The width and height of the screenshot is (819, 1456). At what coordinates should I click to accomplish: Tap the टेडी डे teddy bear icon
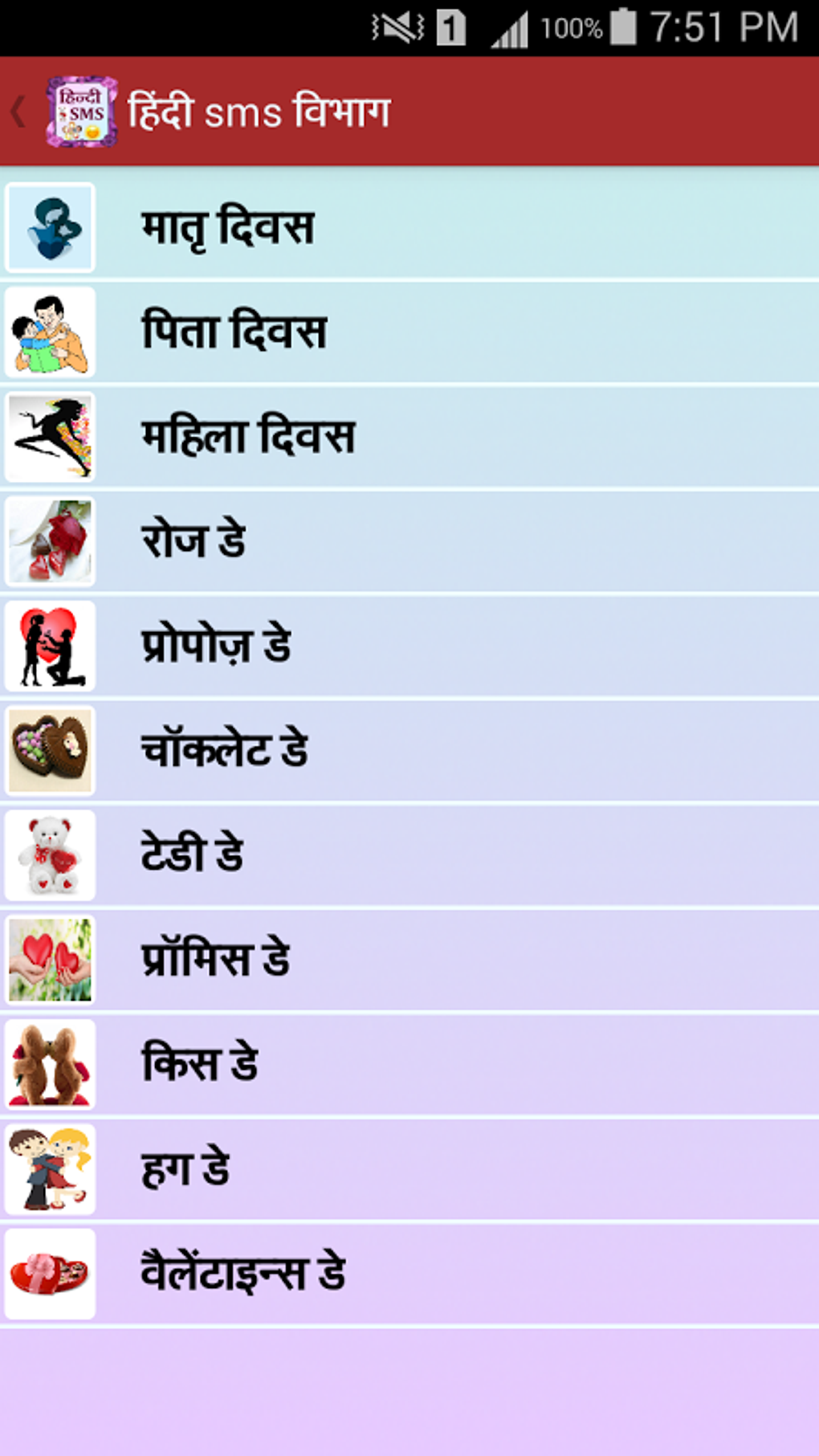click(50, 854)
